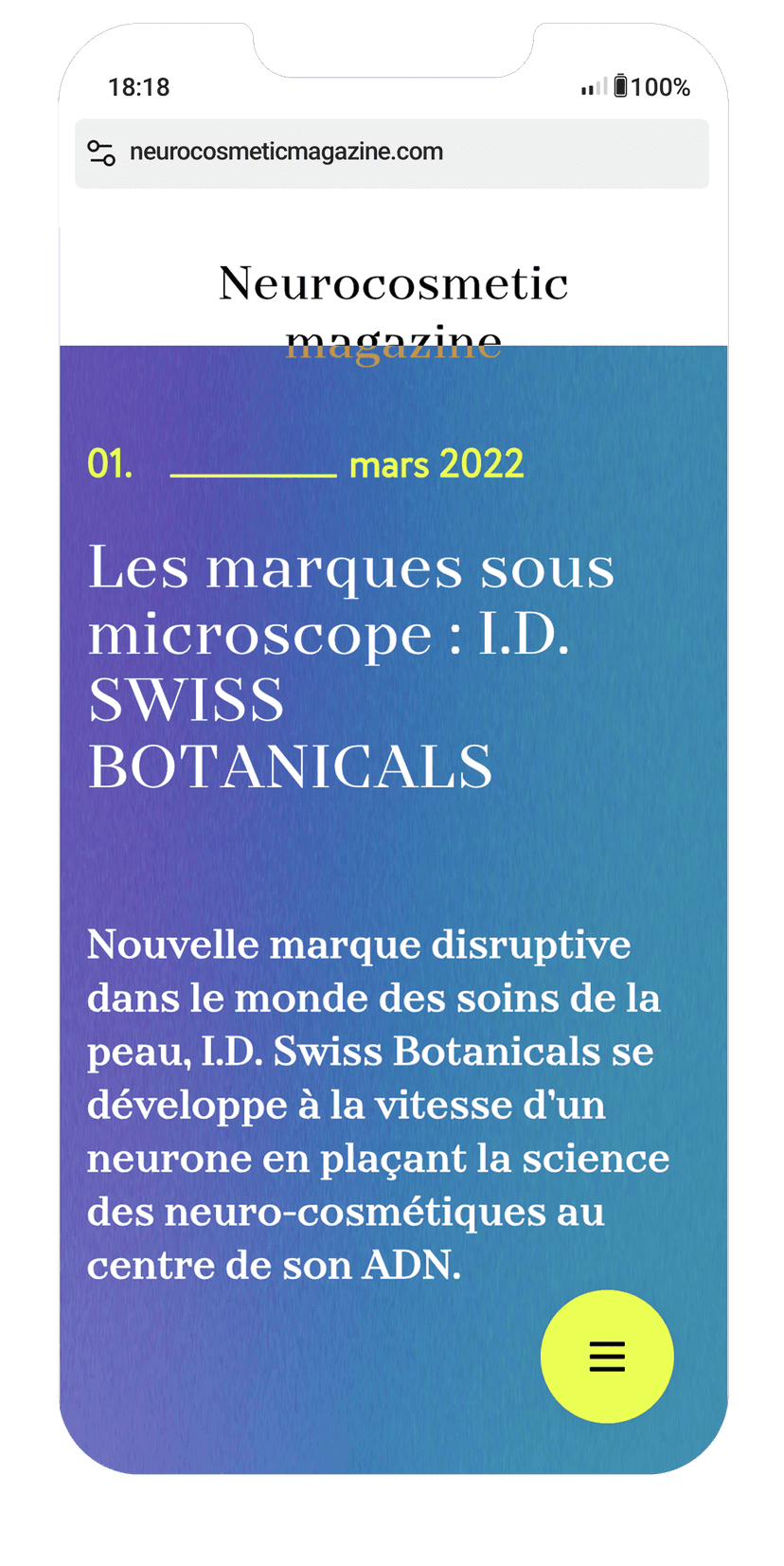
Task: Tap the neurocosmeticmagazine.com address bar
Action: (x=286, y=153)
